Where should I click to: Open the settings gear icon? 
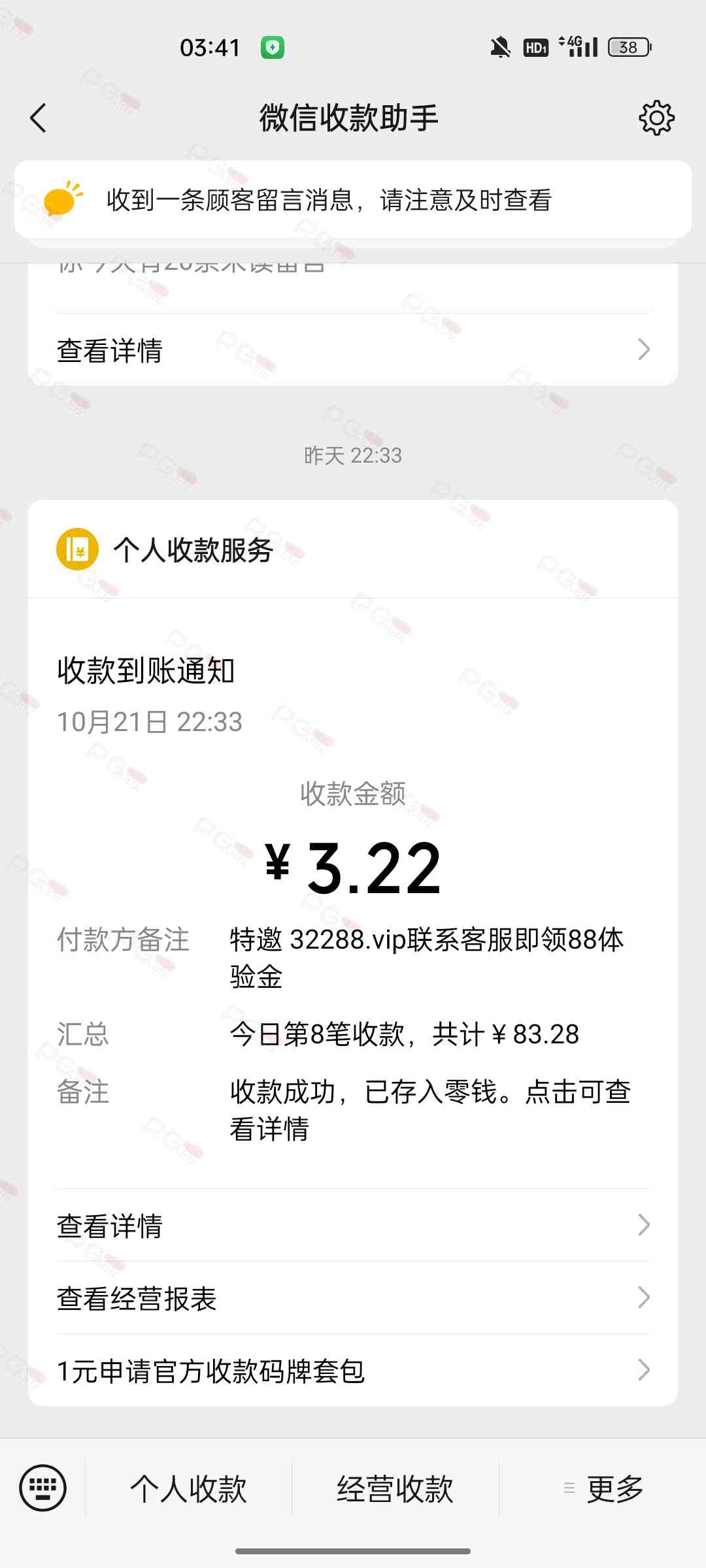(x=656, y=118)
